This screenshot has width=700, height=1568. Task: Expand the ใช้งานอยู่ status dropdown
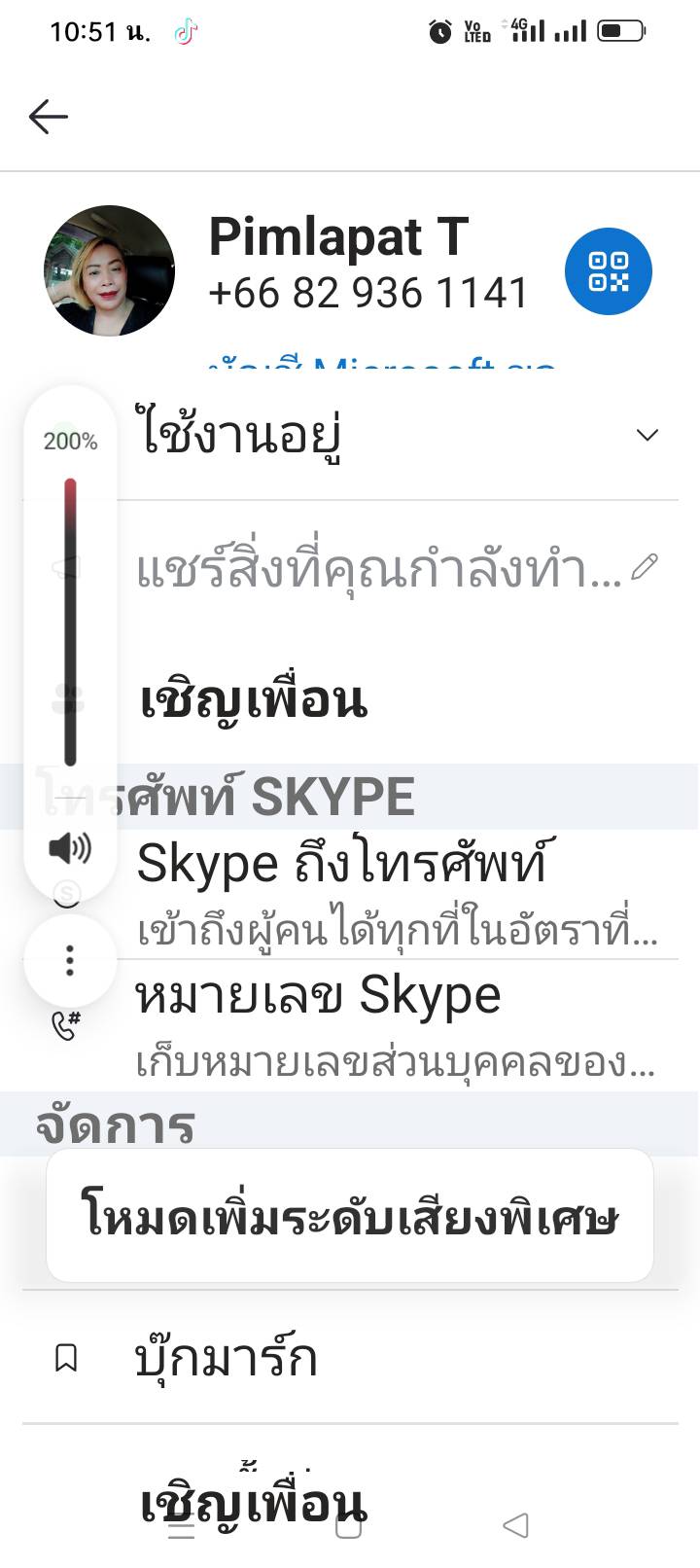[x=399, y=435]
